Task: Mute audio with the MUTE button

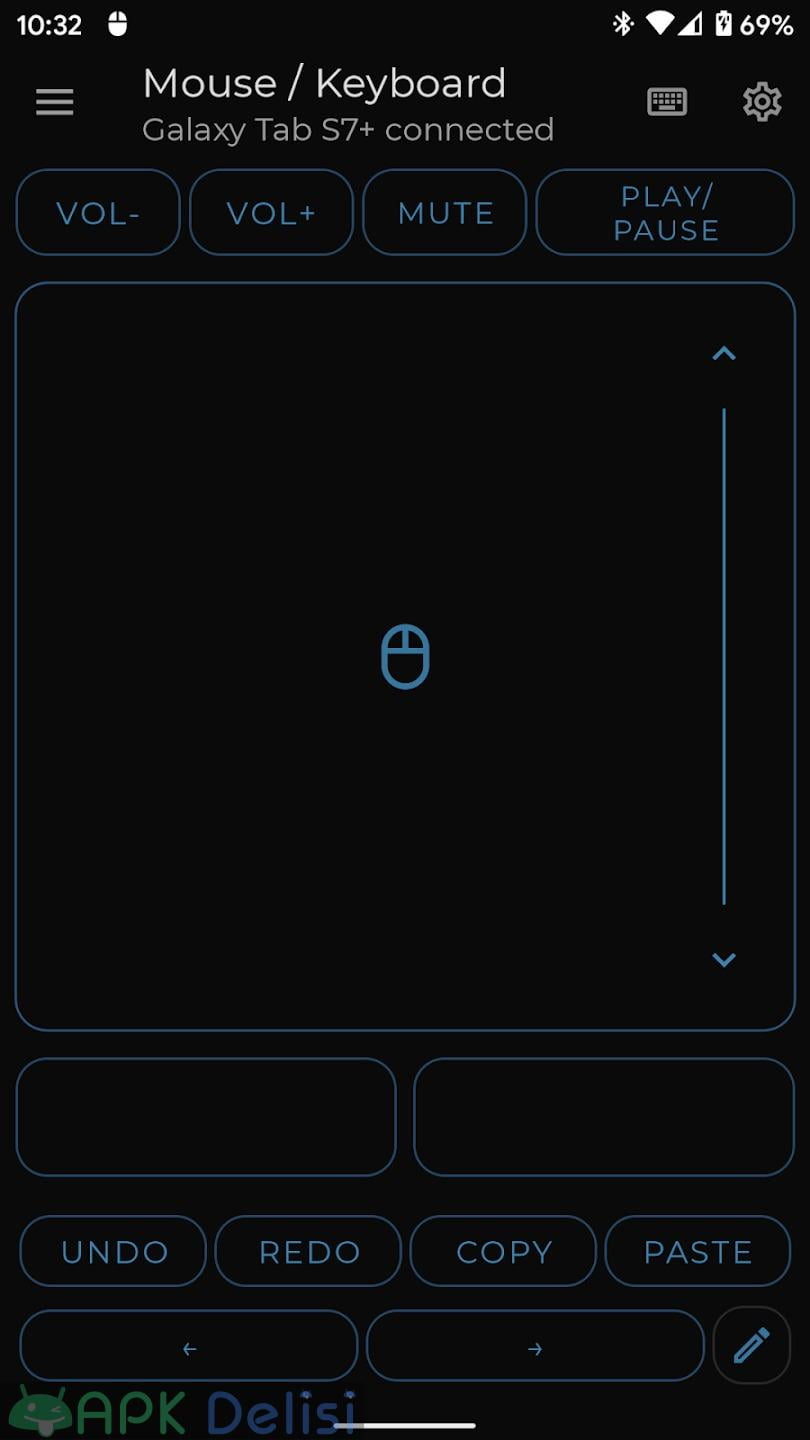Action: 445,212
